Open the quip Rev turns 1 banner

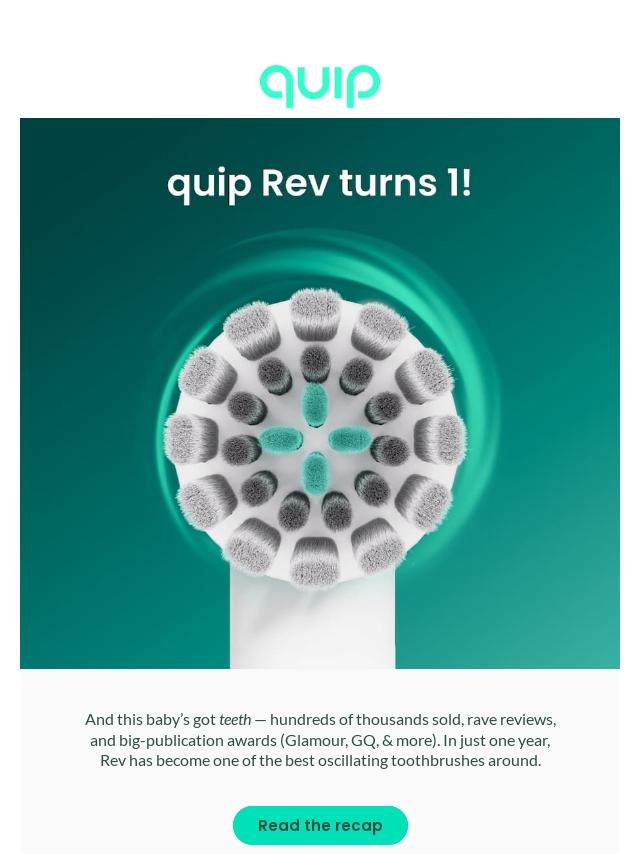coord(320,393)
